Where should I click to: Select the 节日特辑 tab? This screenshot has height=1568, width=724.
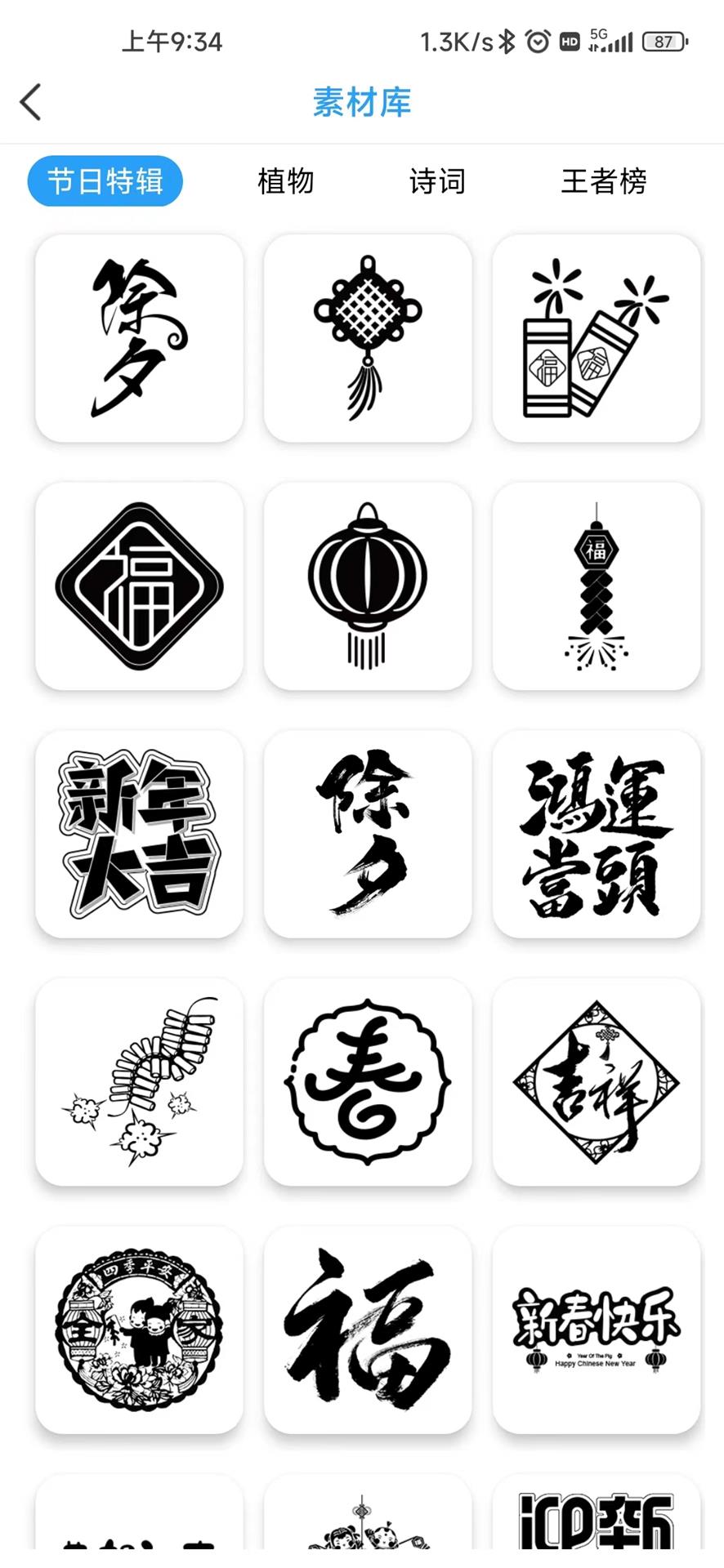pyautogui.click(x=105, y=181)
